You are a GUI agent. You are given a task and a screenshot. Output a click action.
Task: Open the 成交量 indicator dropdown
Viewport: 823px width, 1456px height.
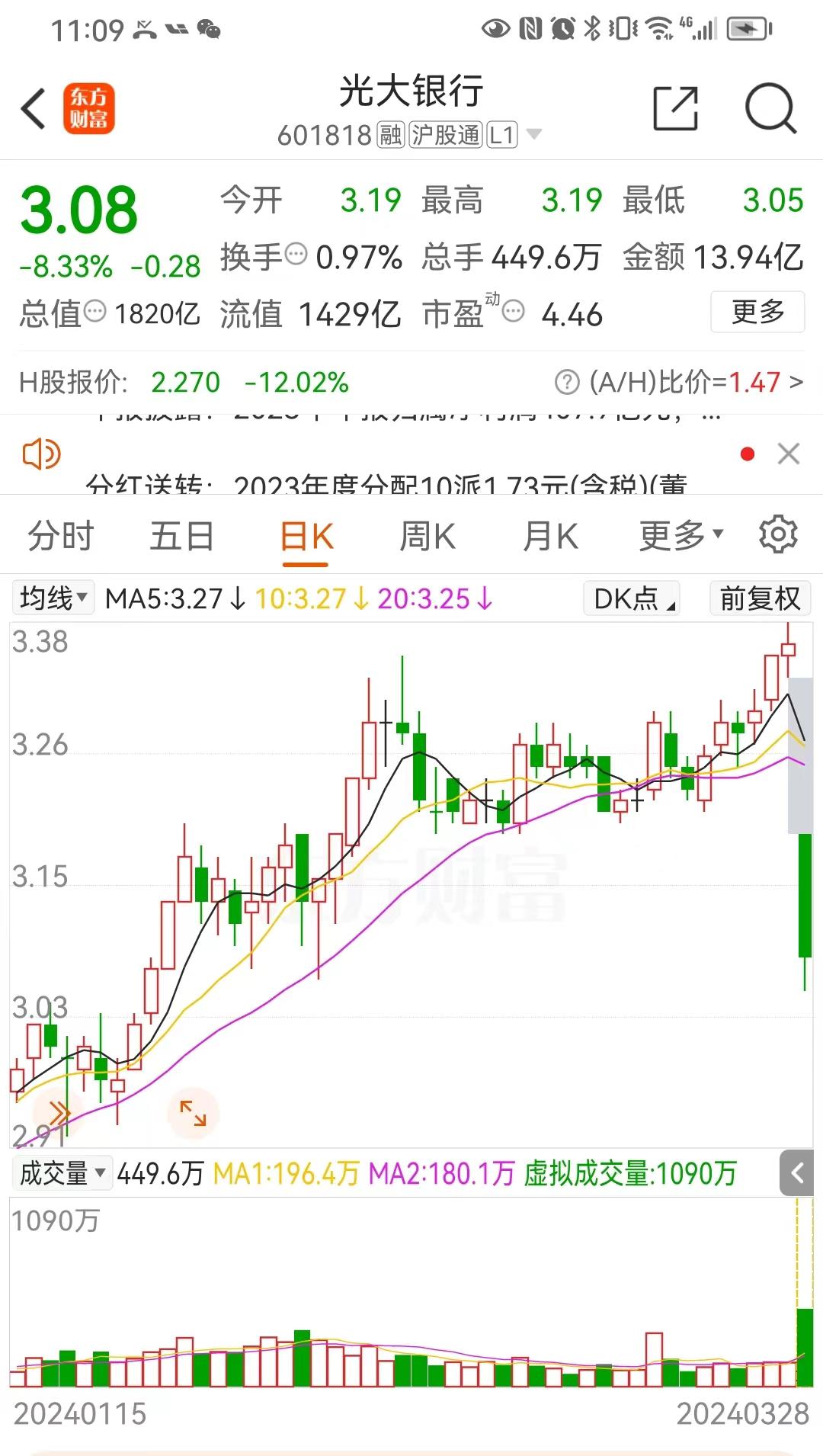[62, 1173]
